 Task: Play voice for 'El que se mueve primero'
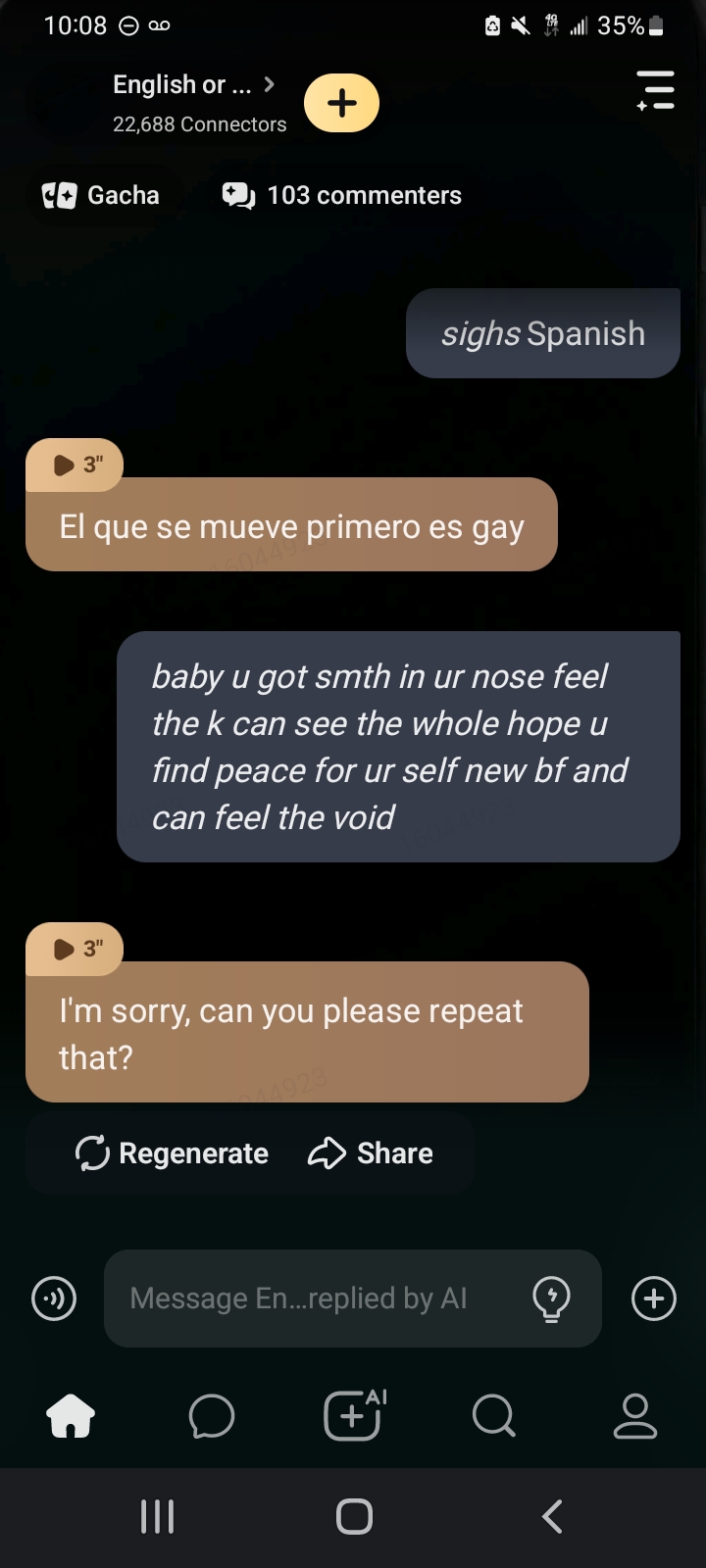tap(75, 465)
